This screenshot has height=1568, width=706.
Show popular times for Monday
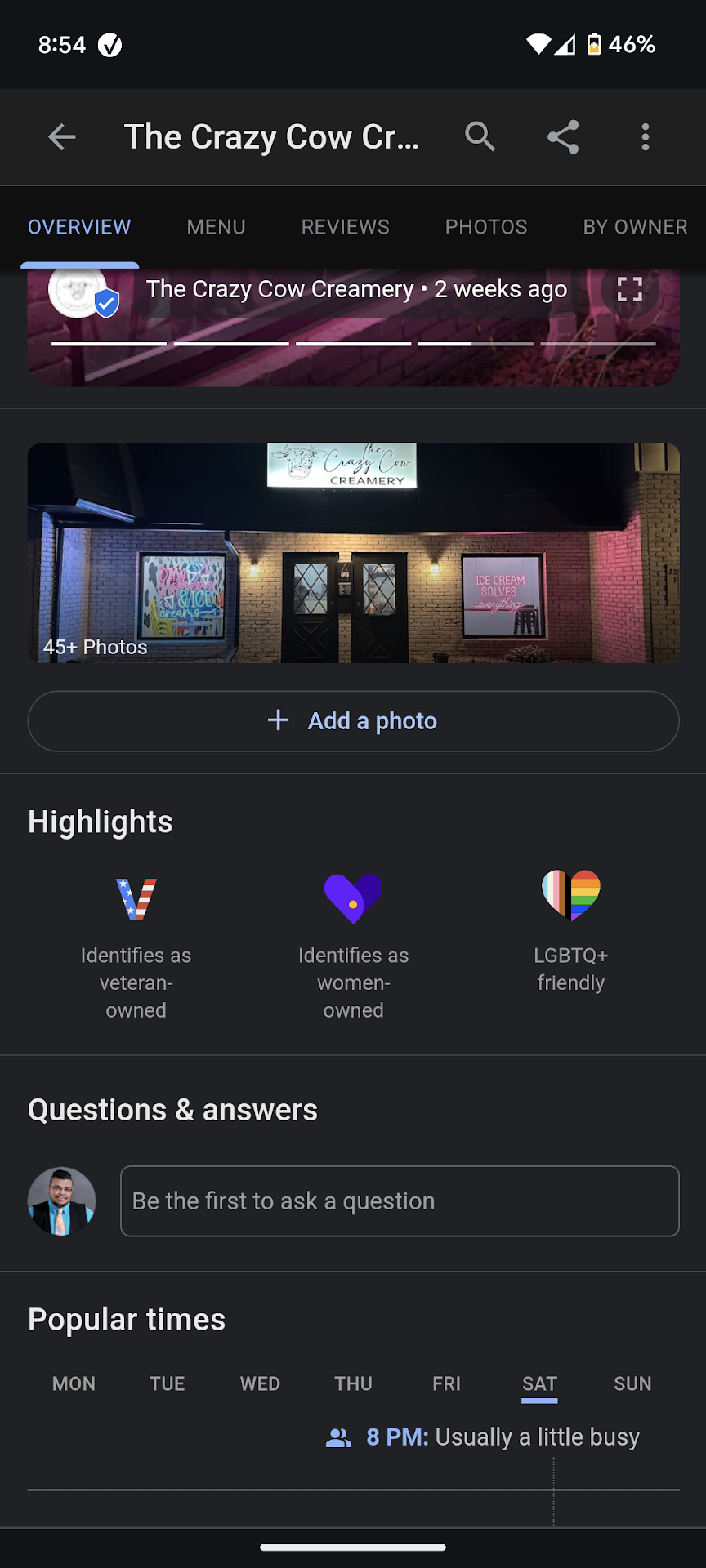(x=74, y=1383)
